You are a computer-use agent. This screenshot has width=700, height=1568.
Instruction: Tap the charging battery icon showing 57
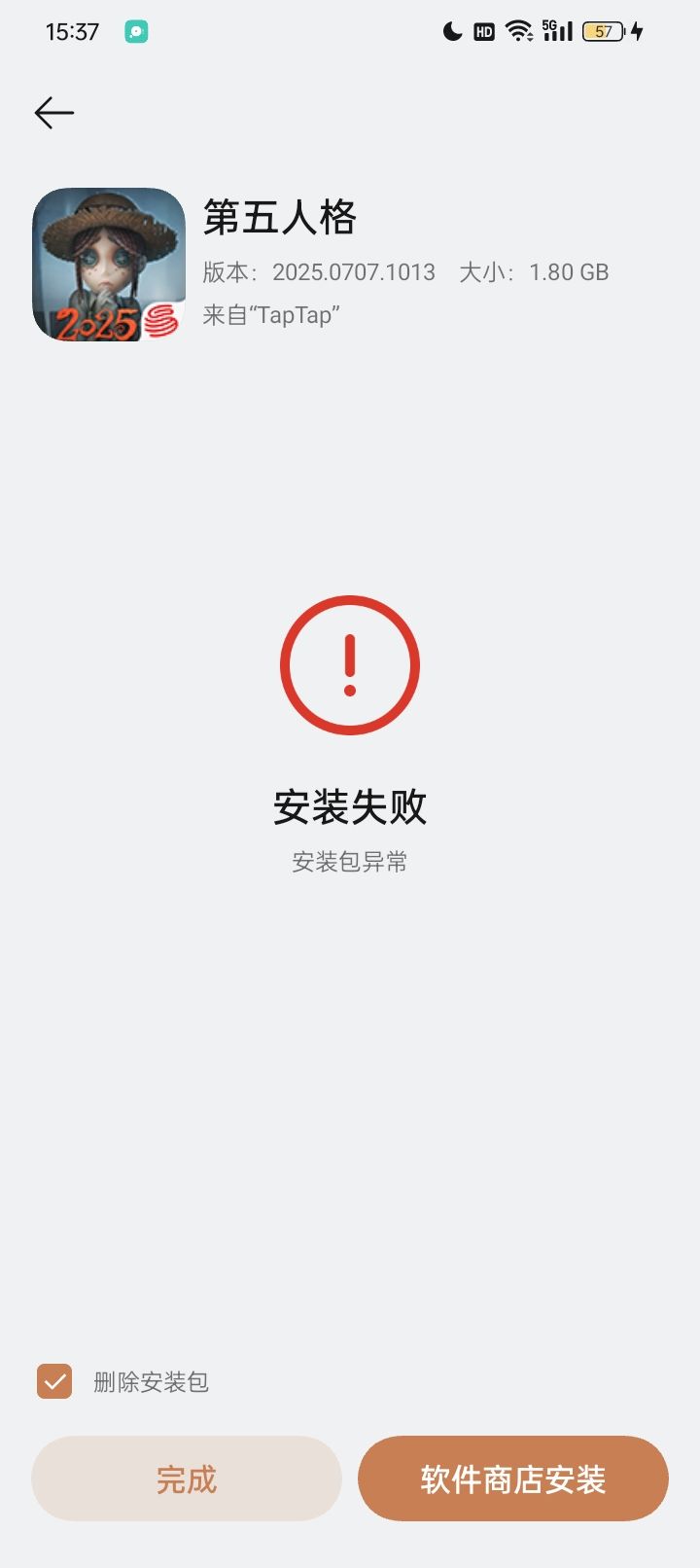tap(603, 32)
